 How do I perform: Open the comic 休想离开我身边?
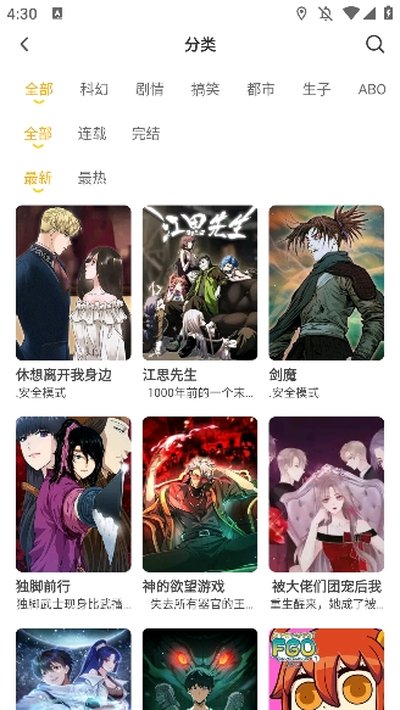coord(73,283)
